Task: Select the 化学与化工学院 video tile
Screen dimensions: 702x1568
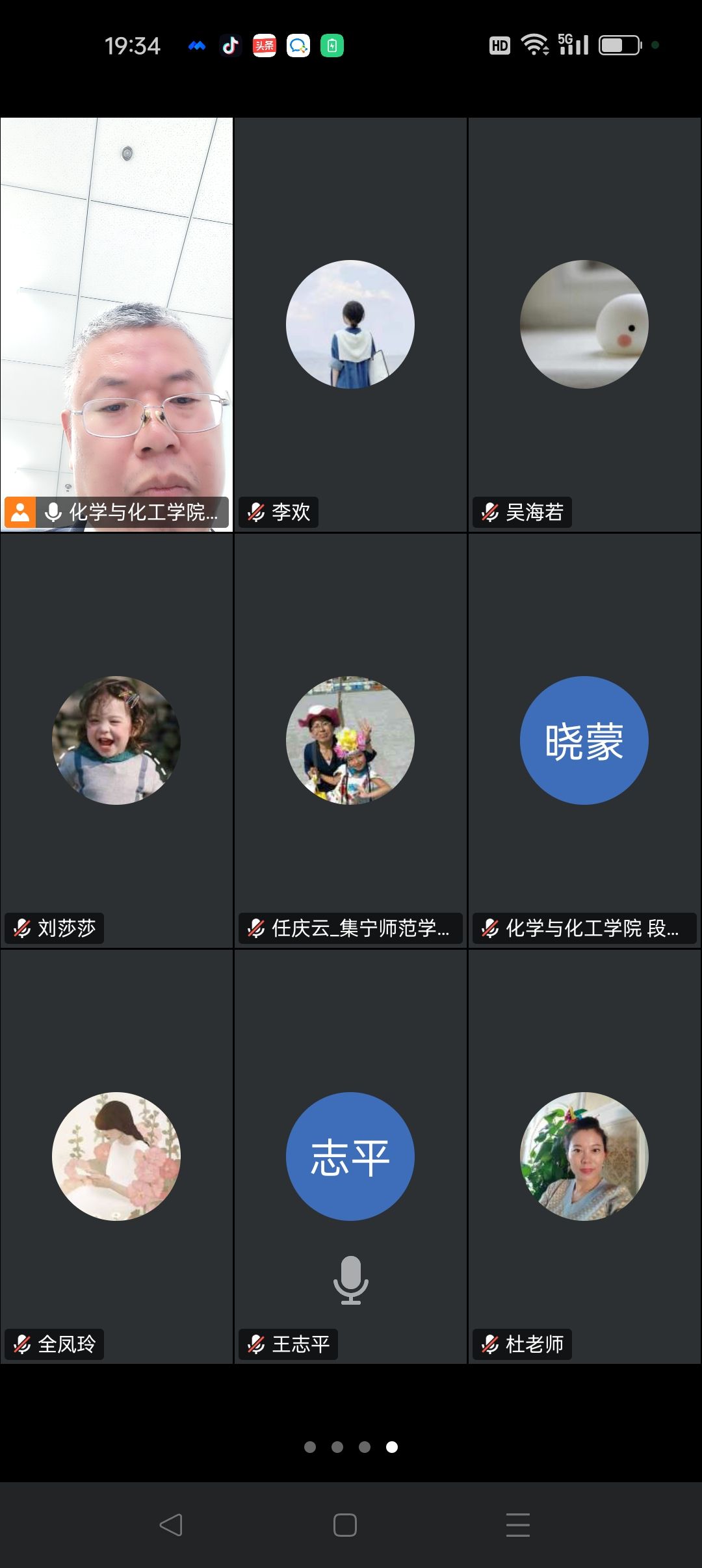Action: coord(117,325)
